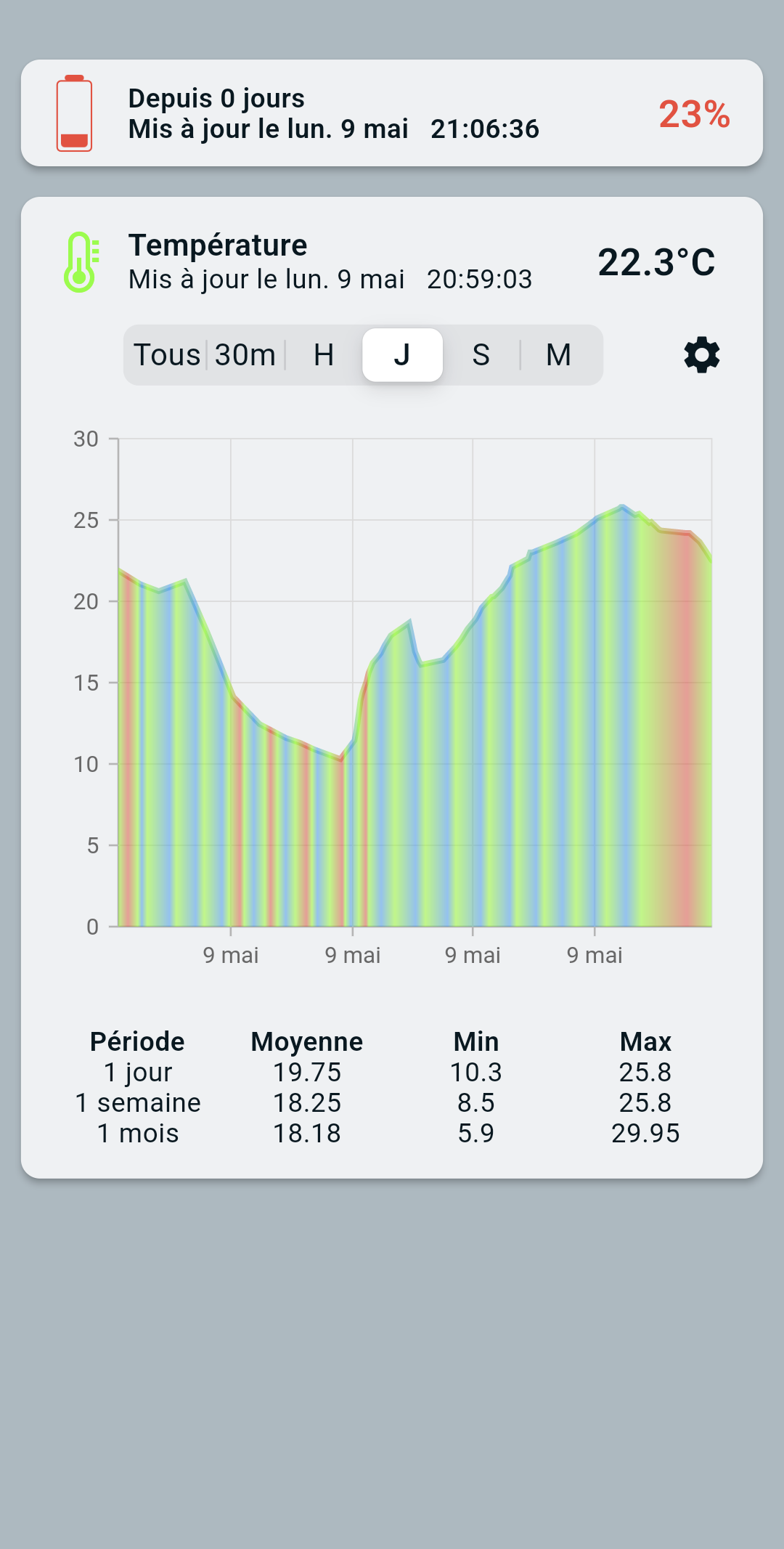Switch to the S weekly view
This screenshot has width=784, height=1549.
coord(481,355)
